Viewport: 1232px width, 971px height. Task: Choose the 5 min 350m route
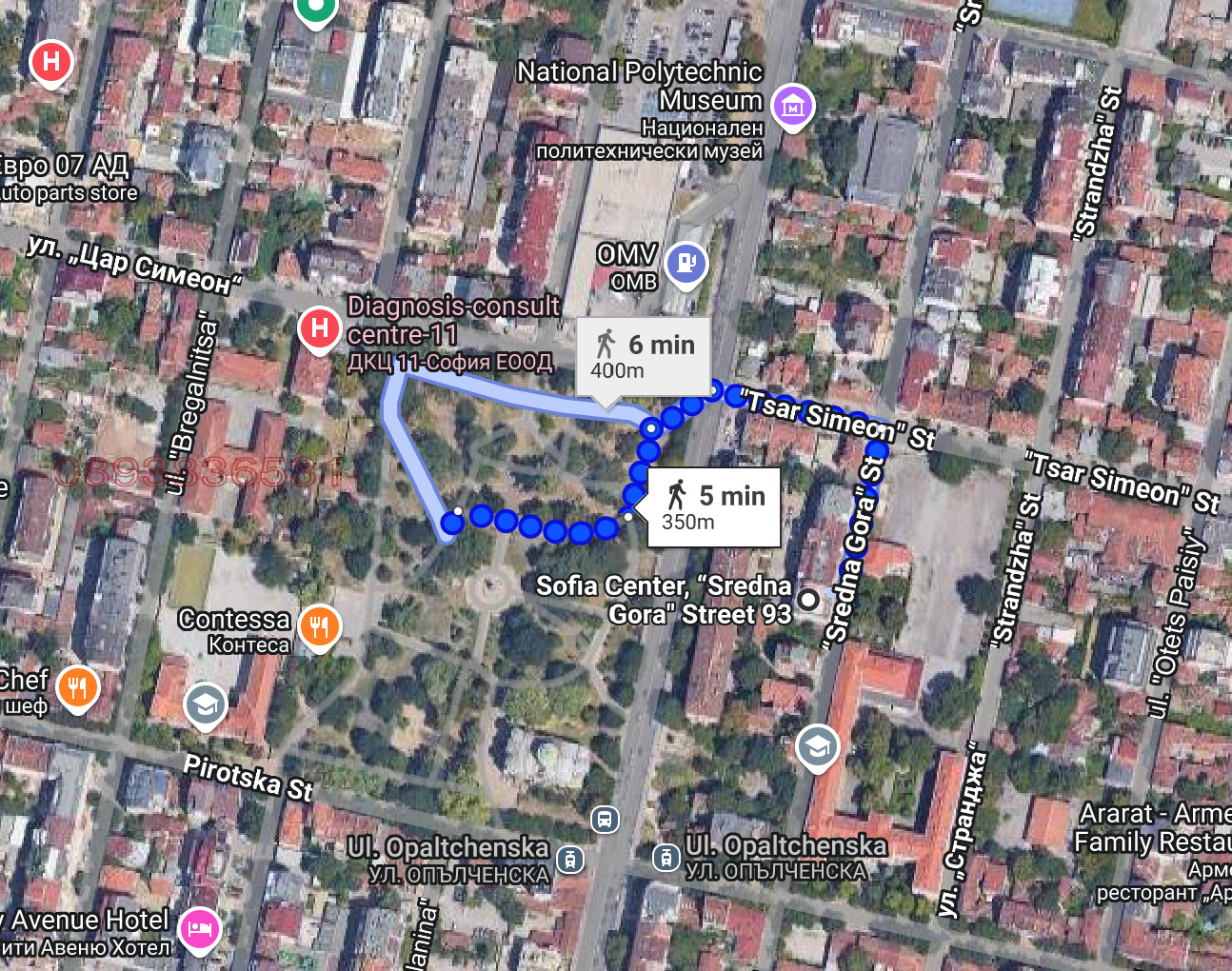click(714, 507)
